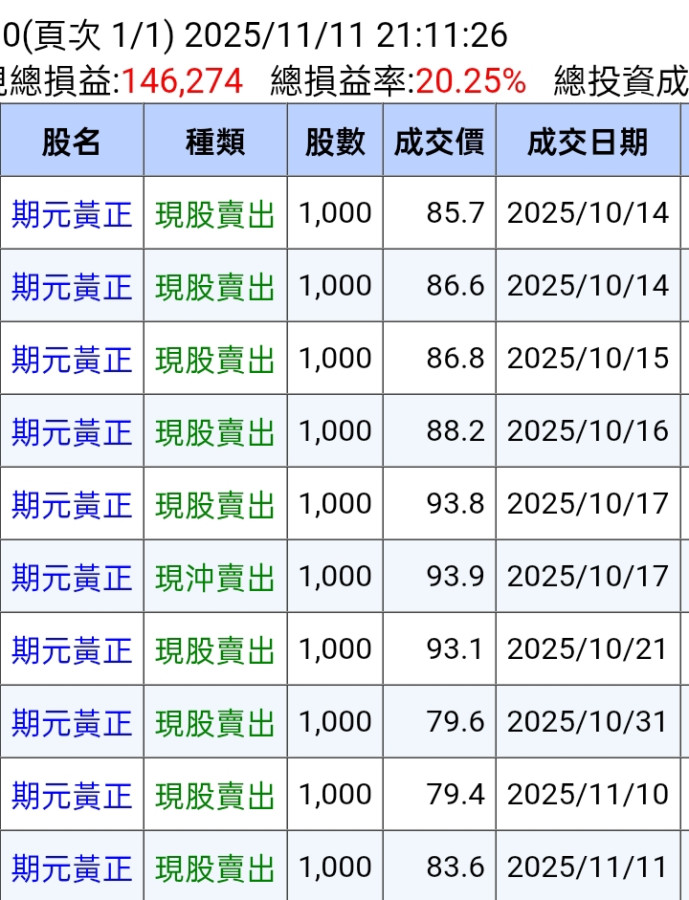Open 期元黃正 link dated 2025/10/31

pos(71,722)
